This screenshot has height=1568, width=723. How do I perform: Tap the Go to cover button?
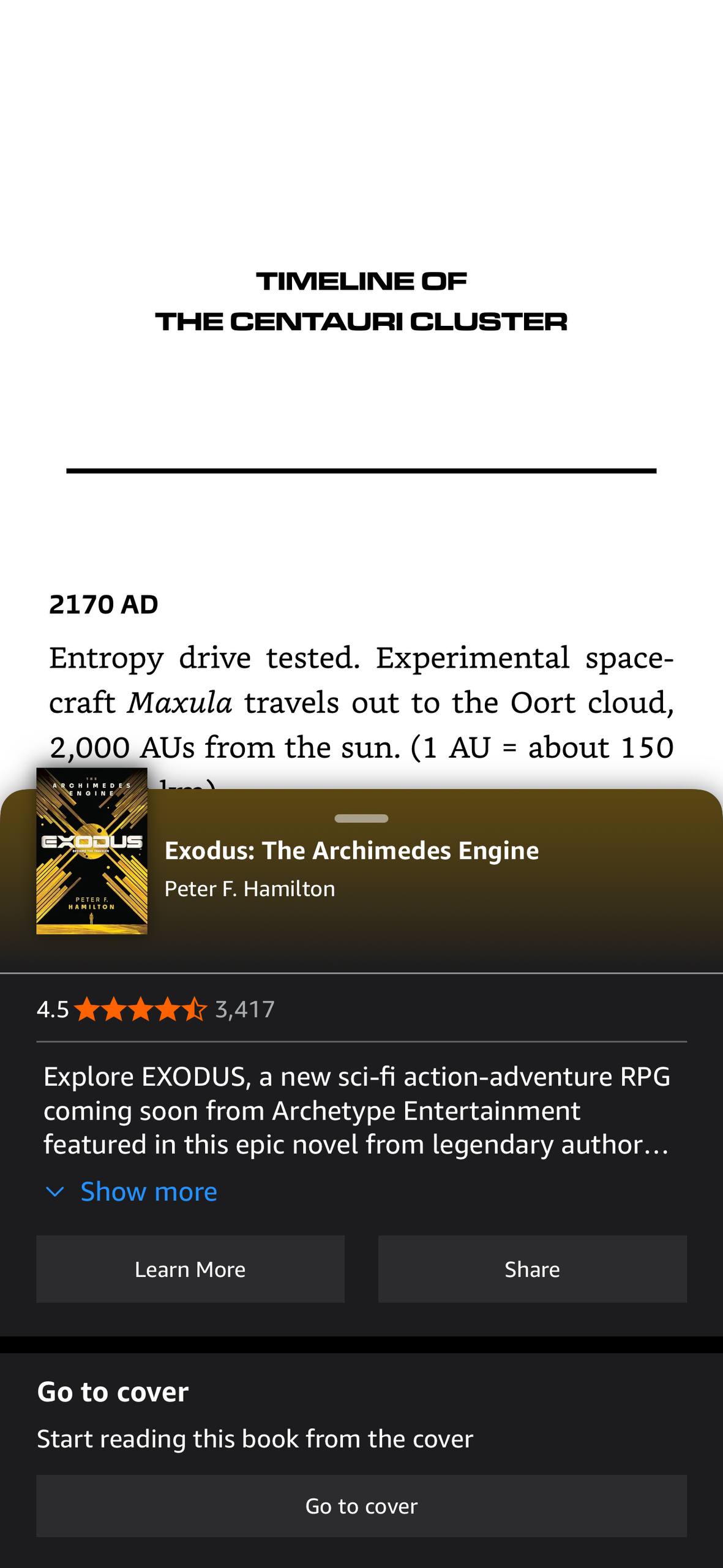tap(361, 1506)
